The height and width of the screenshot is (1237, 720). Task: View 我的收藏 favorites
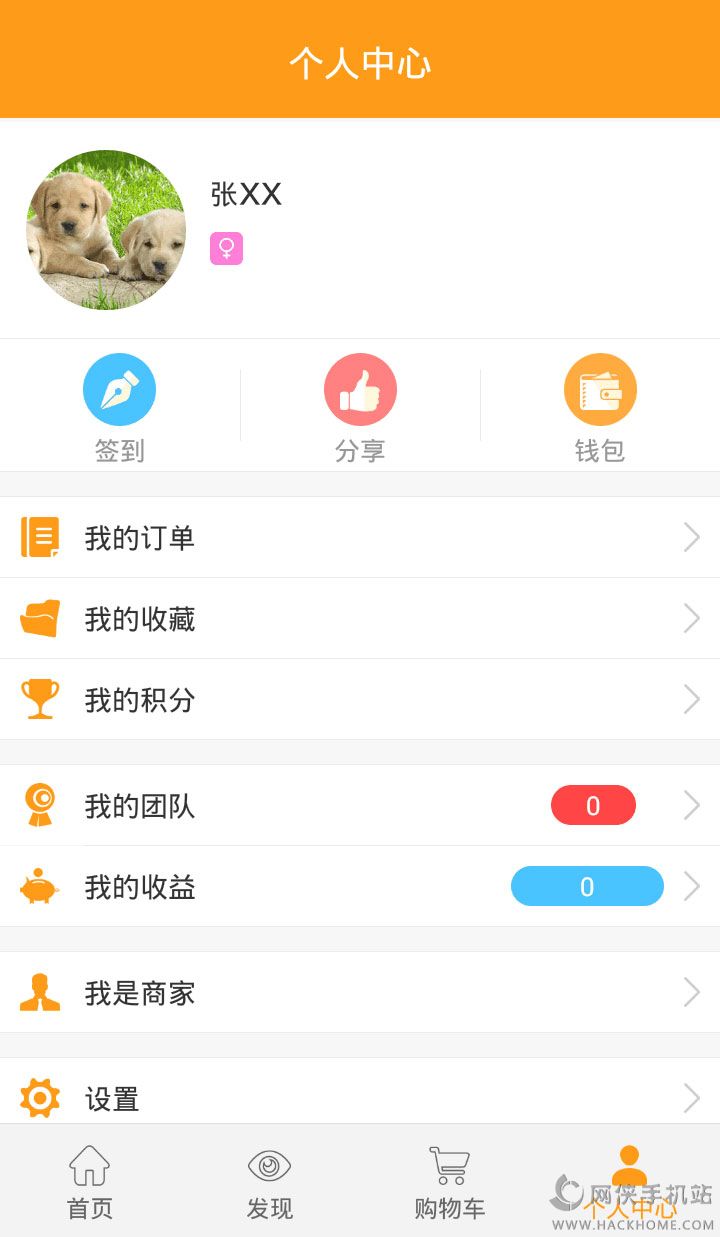360,619
